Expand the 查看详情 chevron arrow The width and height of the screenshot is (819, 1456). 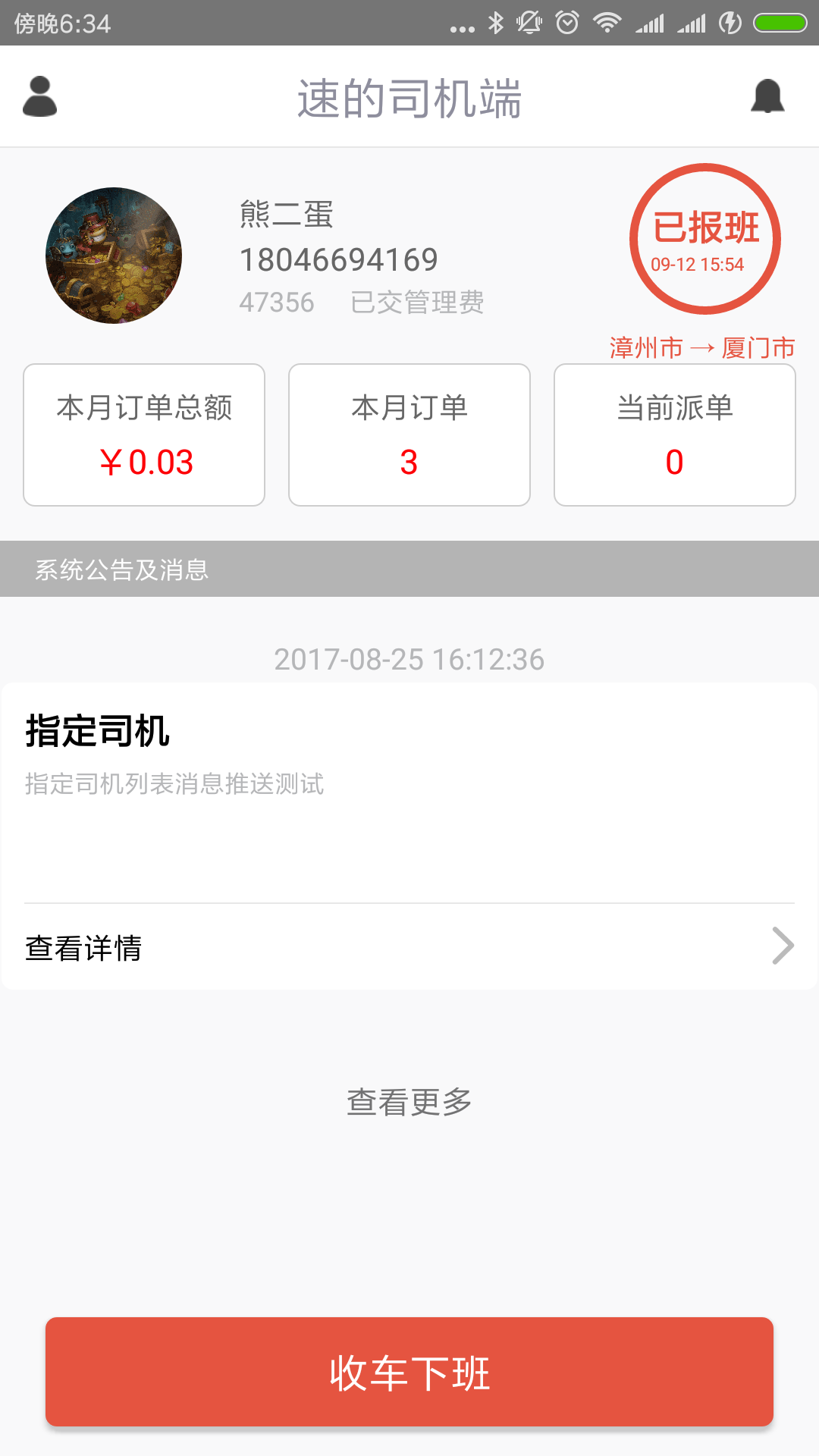(x=782, y=946)
